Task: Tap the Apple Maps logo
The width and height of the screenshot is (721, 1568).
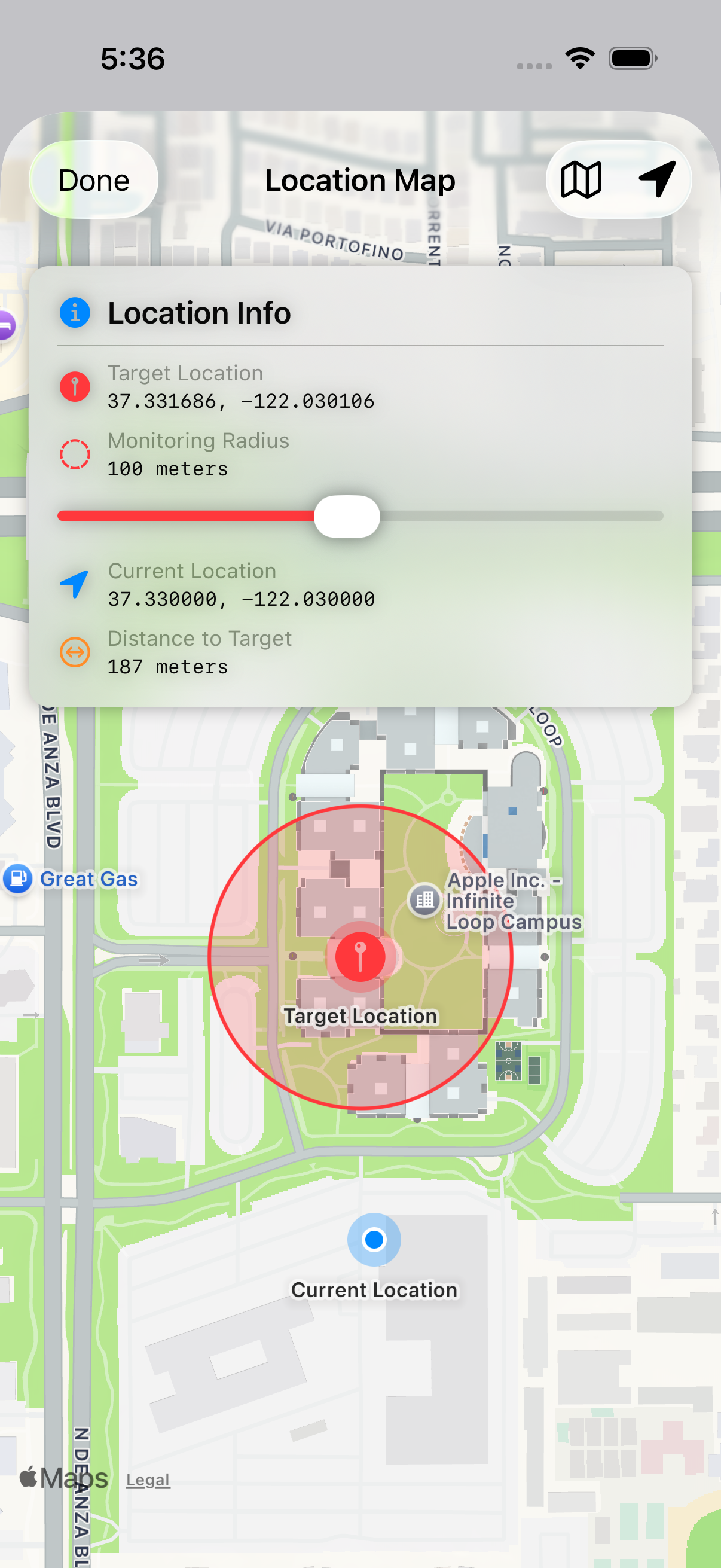Action: pyautogui.click(x=63, y=1477)
